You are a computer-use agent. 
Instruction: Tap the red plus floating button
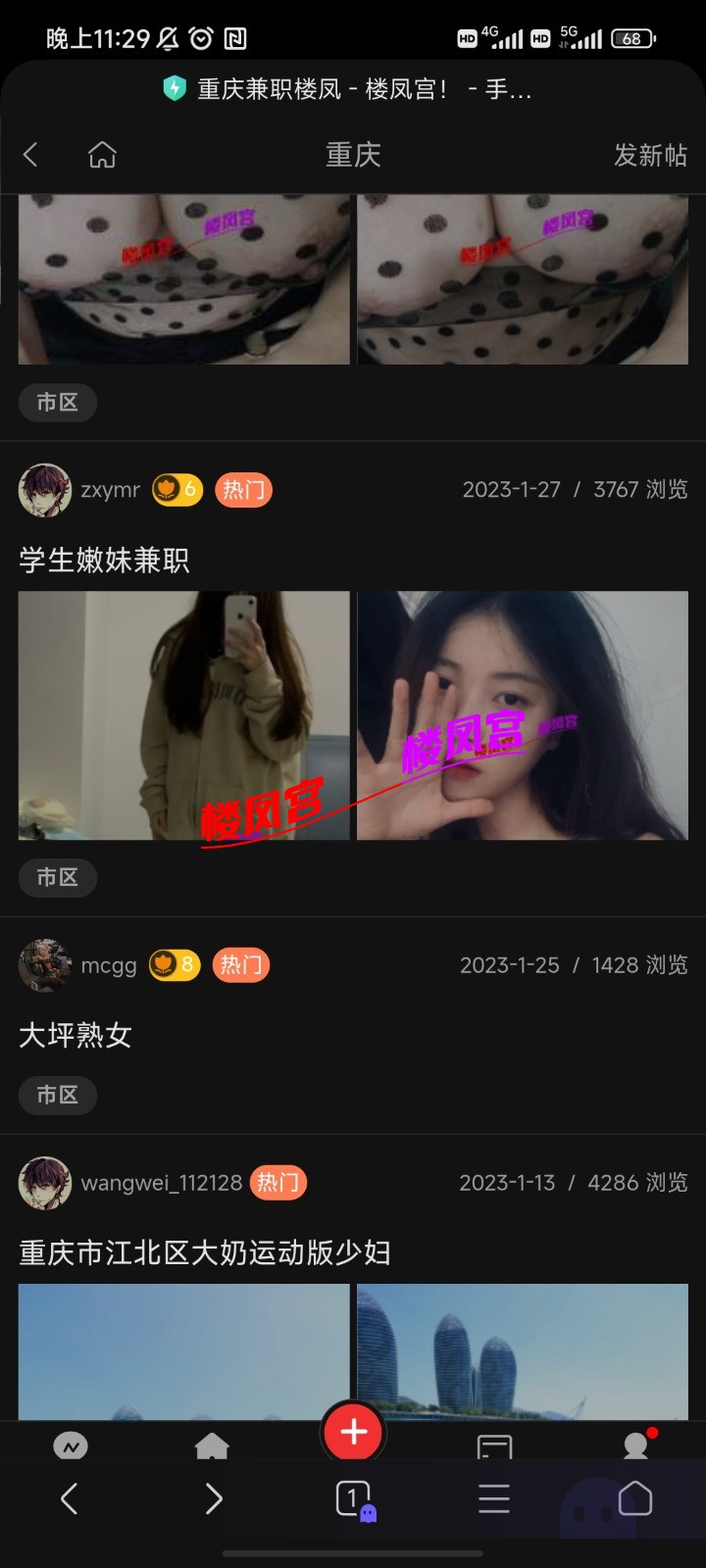[x=353, y=1433]
